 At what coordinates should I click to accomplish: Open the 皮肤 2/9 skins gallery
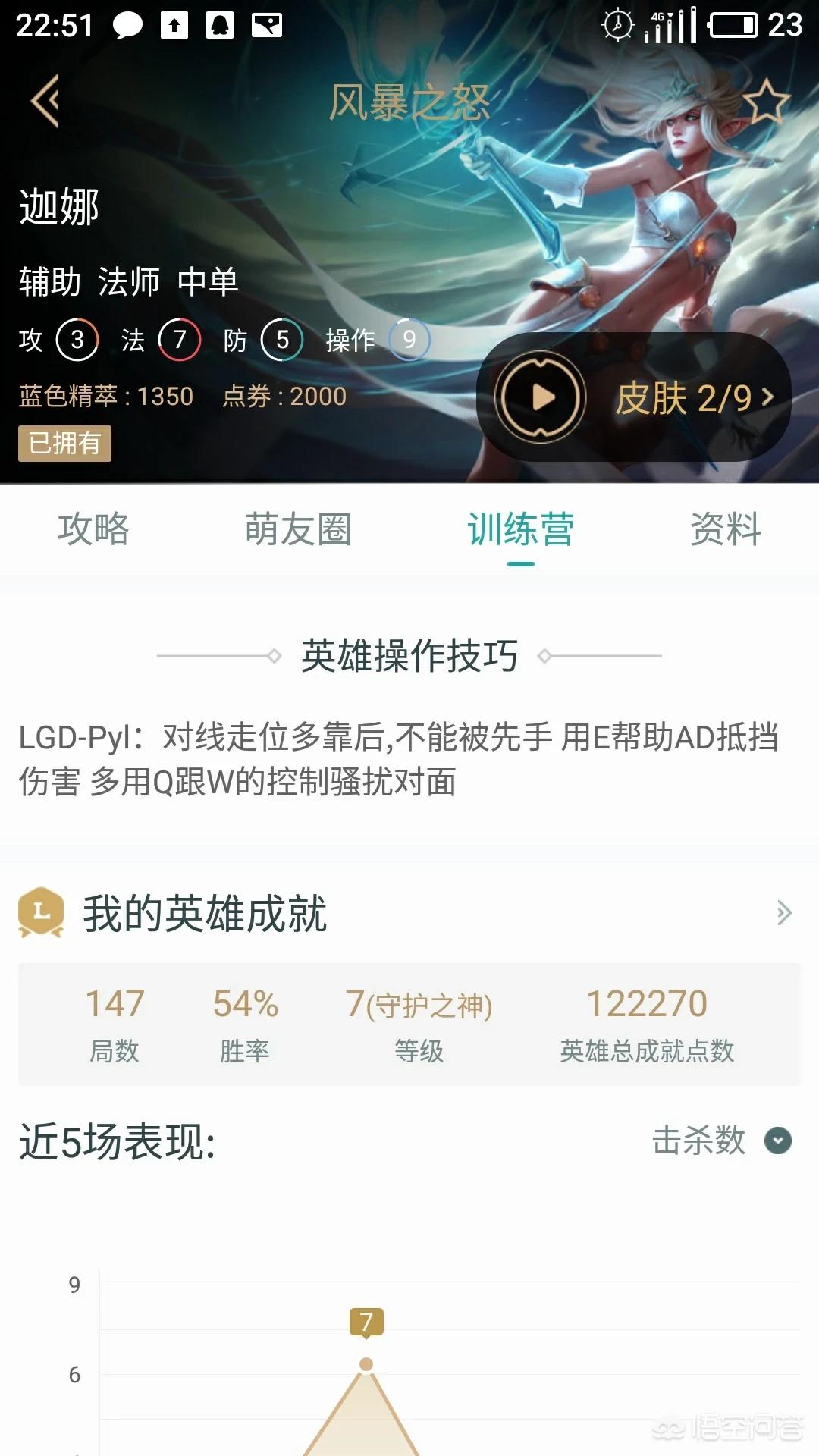(694, 398)
